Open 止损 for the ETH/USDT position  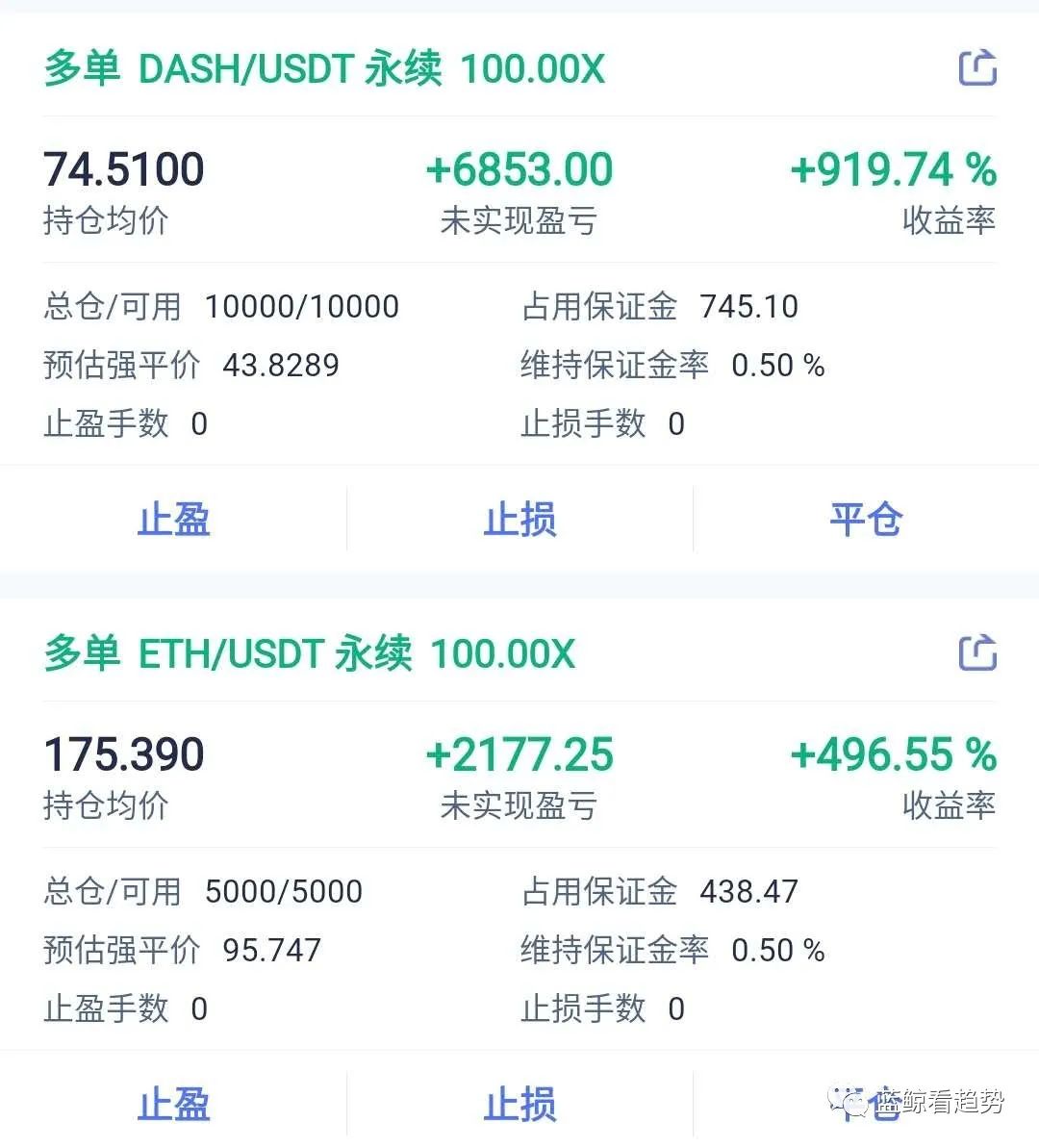[x=519, y=1105]
